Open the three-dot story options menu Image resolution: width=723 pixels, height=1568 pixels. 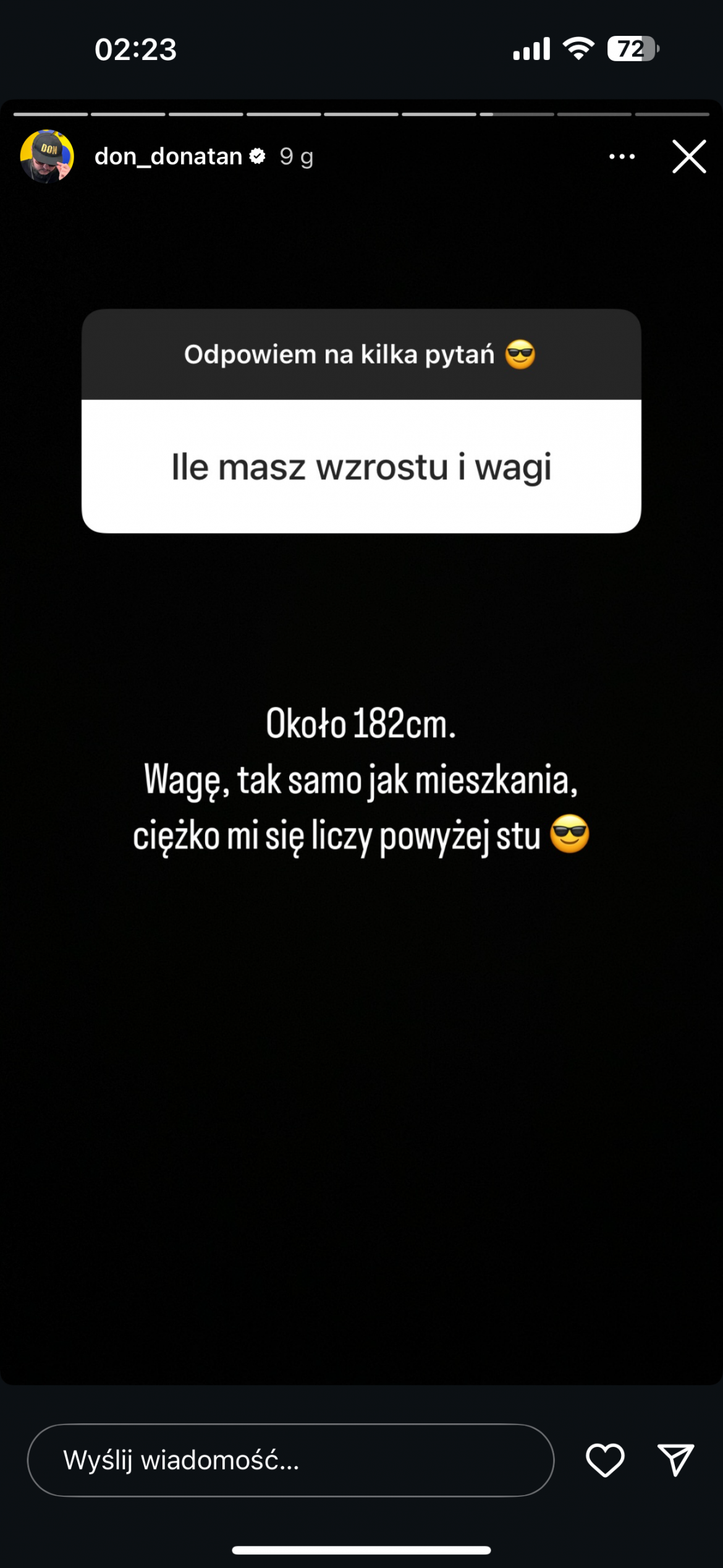coord(622,156)
